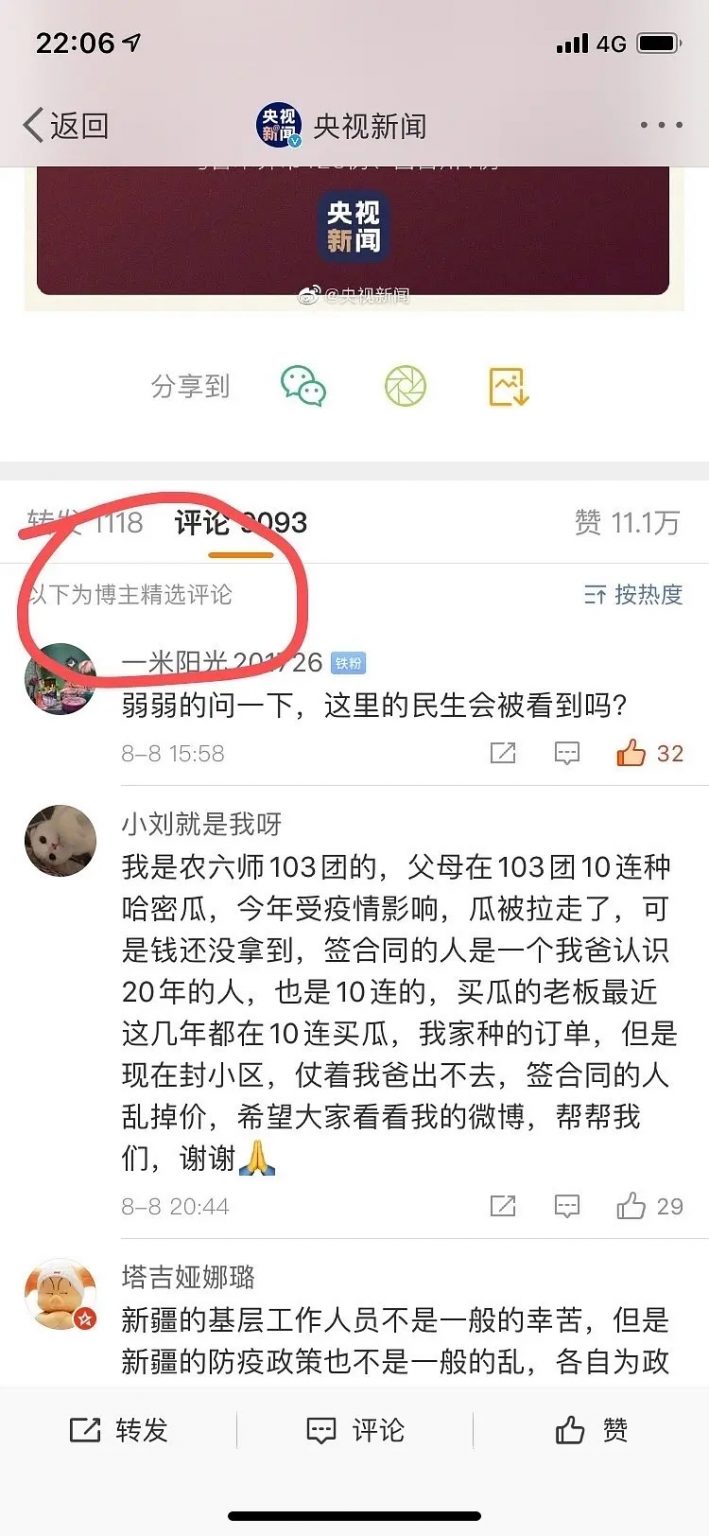The height and width of the screenshot is (1536, 709).
Task: Repost the comment by 一米阳光
Action: [x=502, y=753]
